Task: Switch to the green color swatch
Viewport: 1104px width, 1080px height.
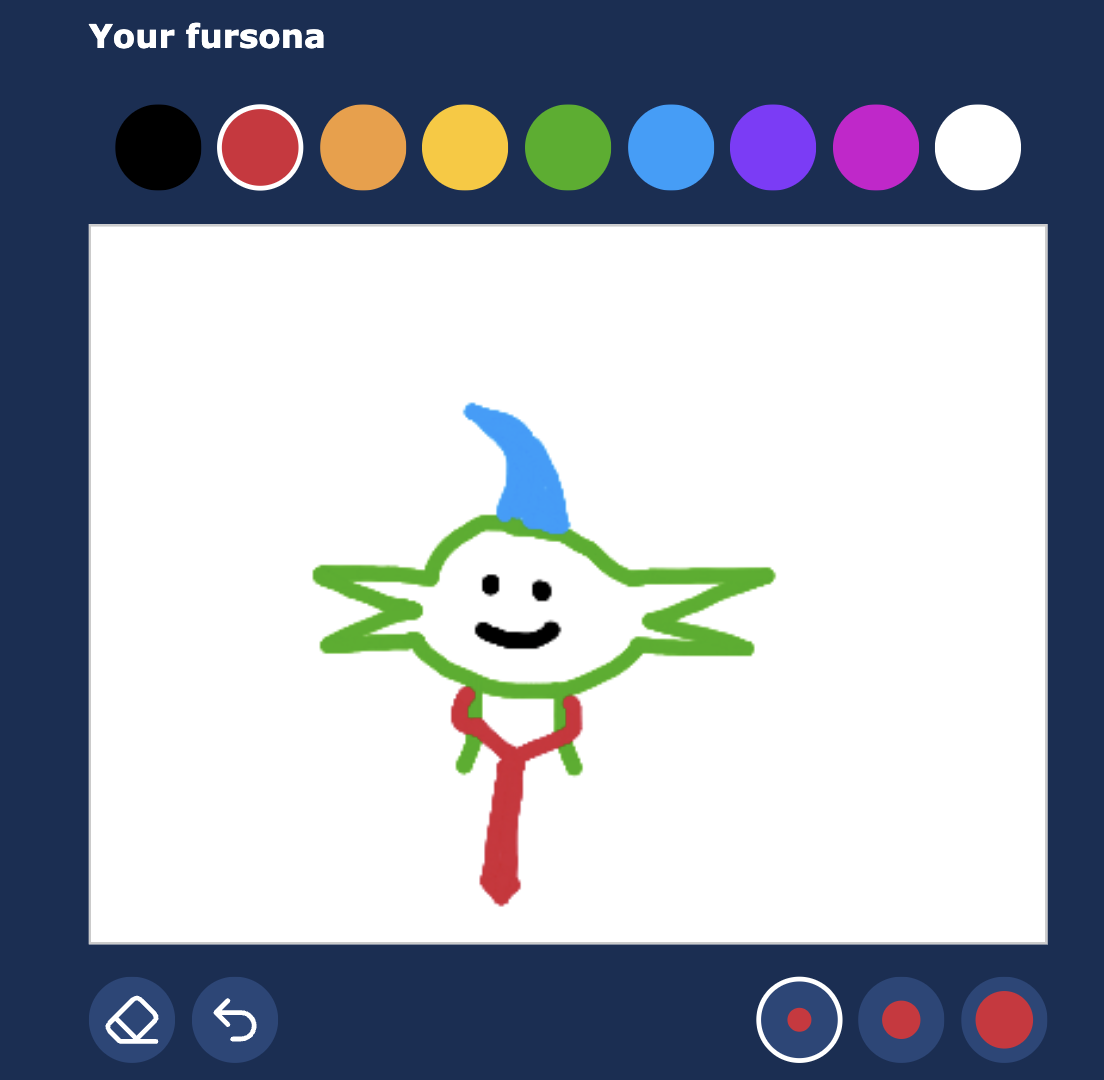Action: coord(568,147)
